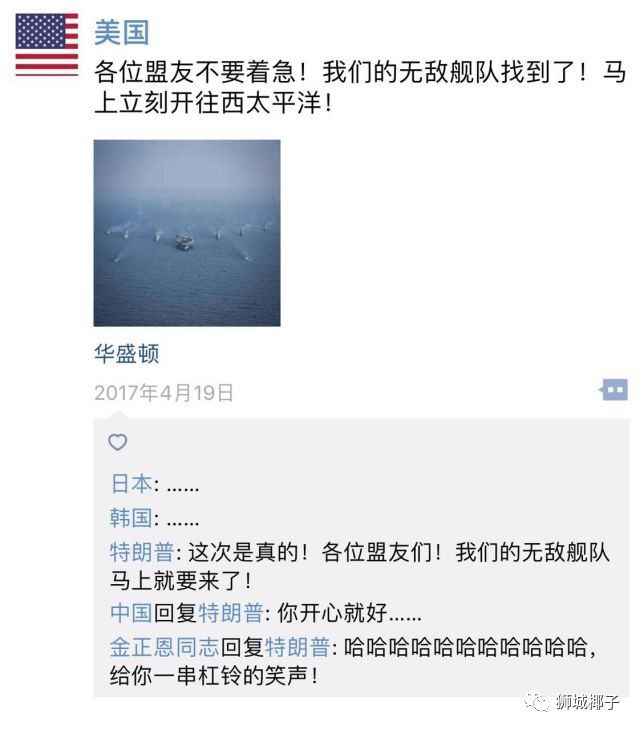Open the 华盛顿 location link
The height and width of the screenshot is (730, 640).
pos(126,353)
